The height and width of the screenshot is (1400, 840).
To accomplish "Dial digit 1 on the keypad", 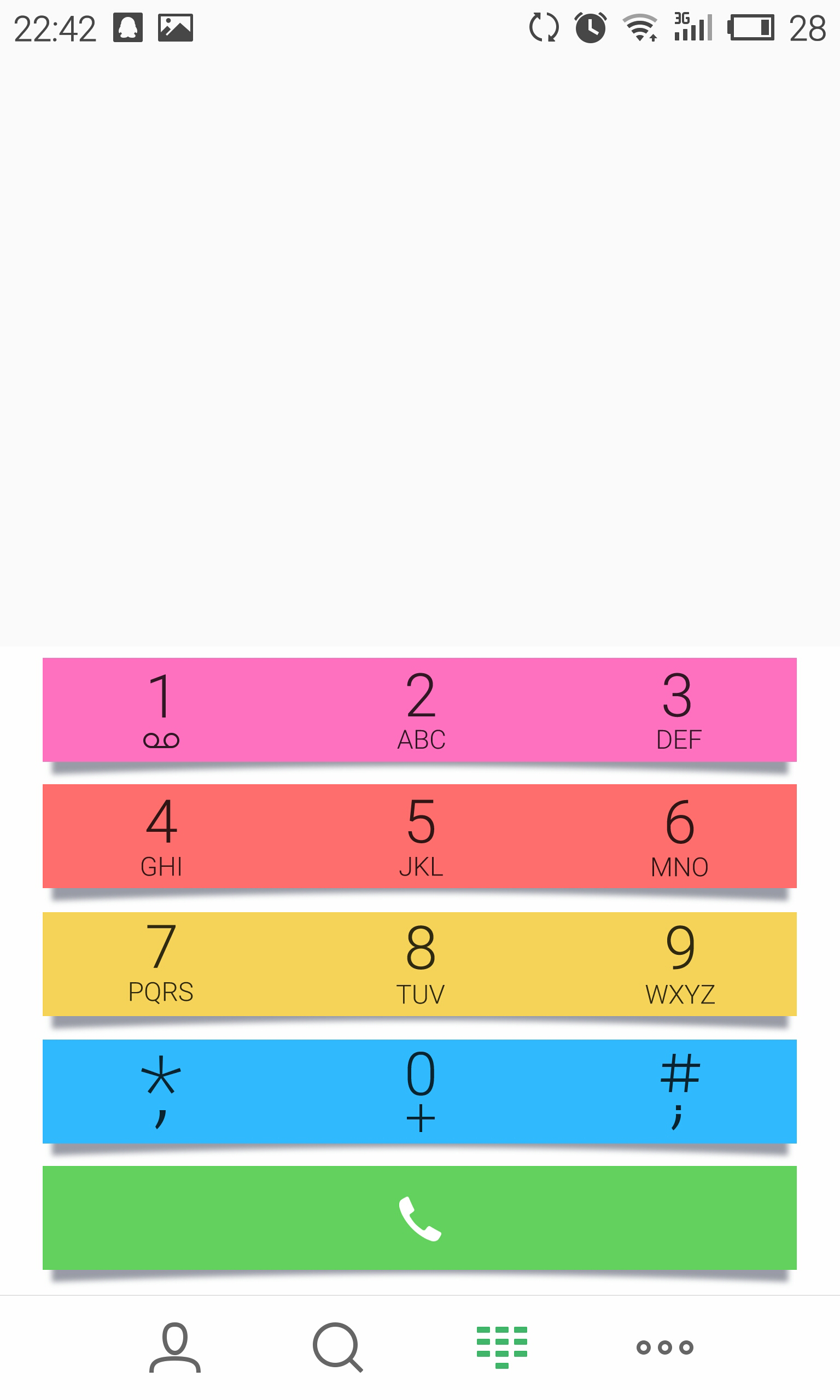I will point(162,709).
